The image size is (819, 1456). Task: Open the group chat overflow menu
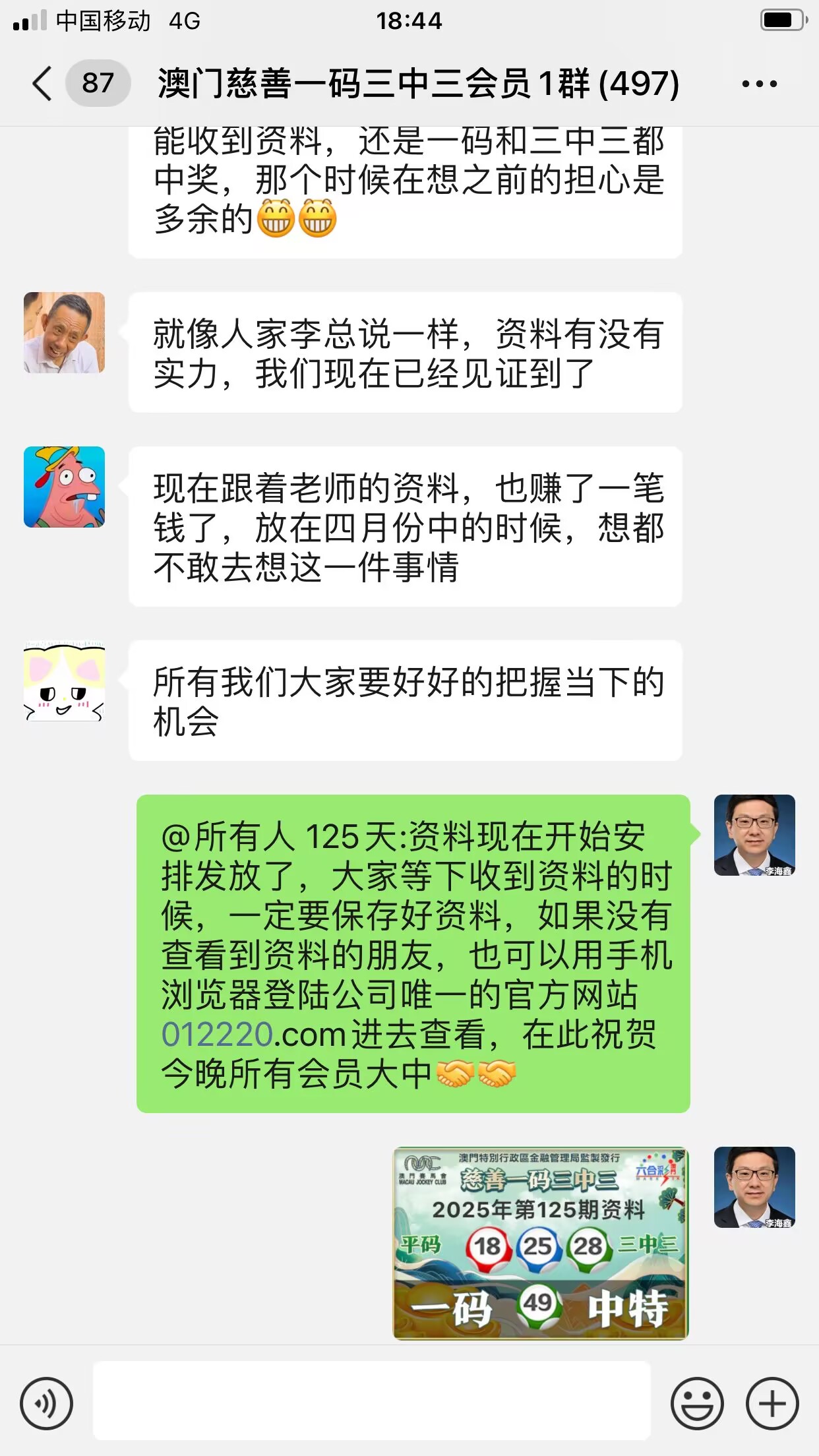(x=759, y=84)
